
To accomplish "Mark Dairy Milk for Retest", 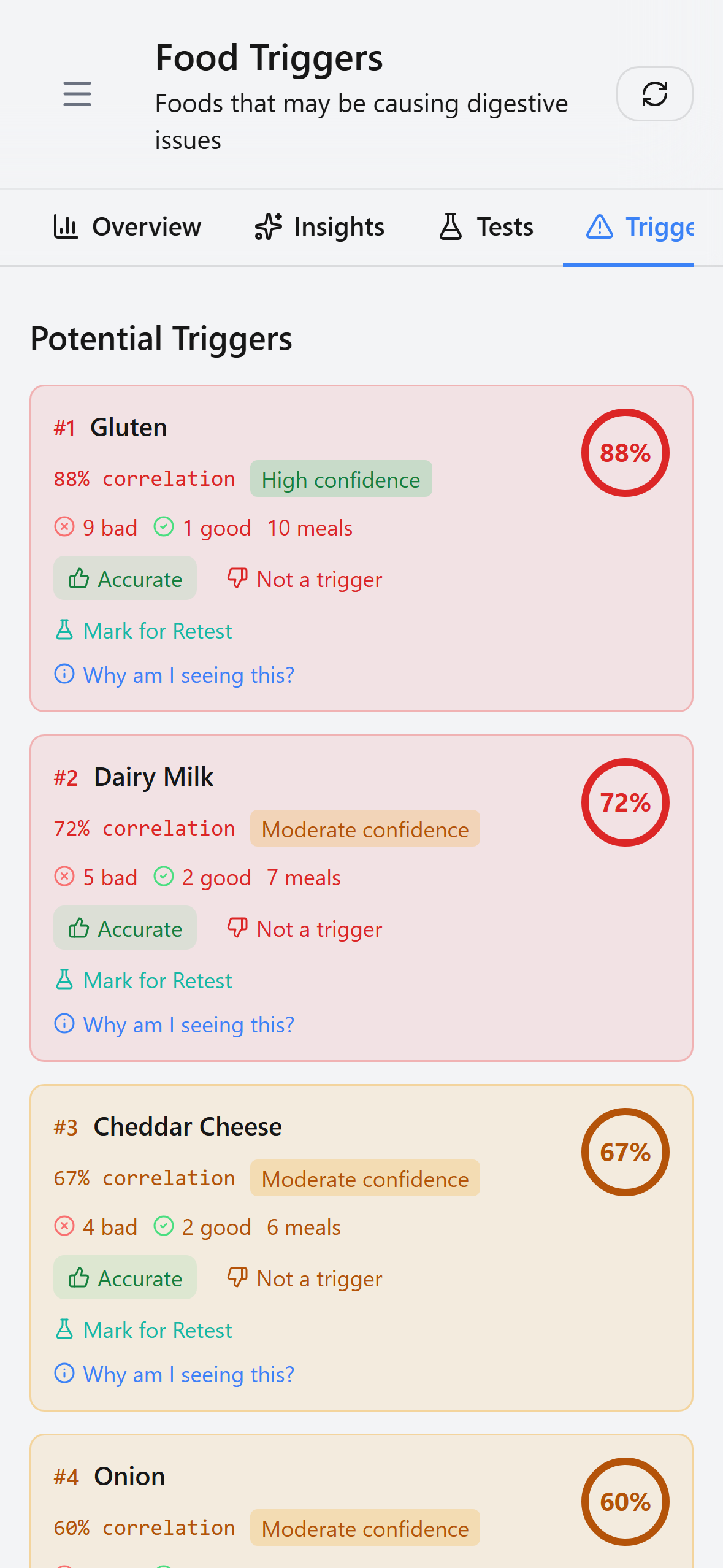I will tap(143, 980).
